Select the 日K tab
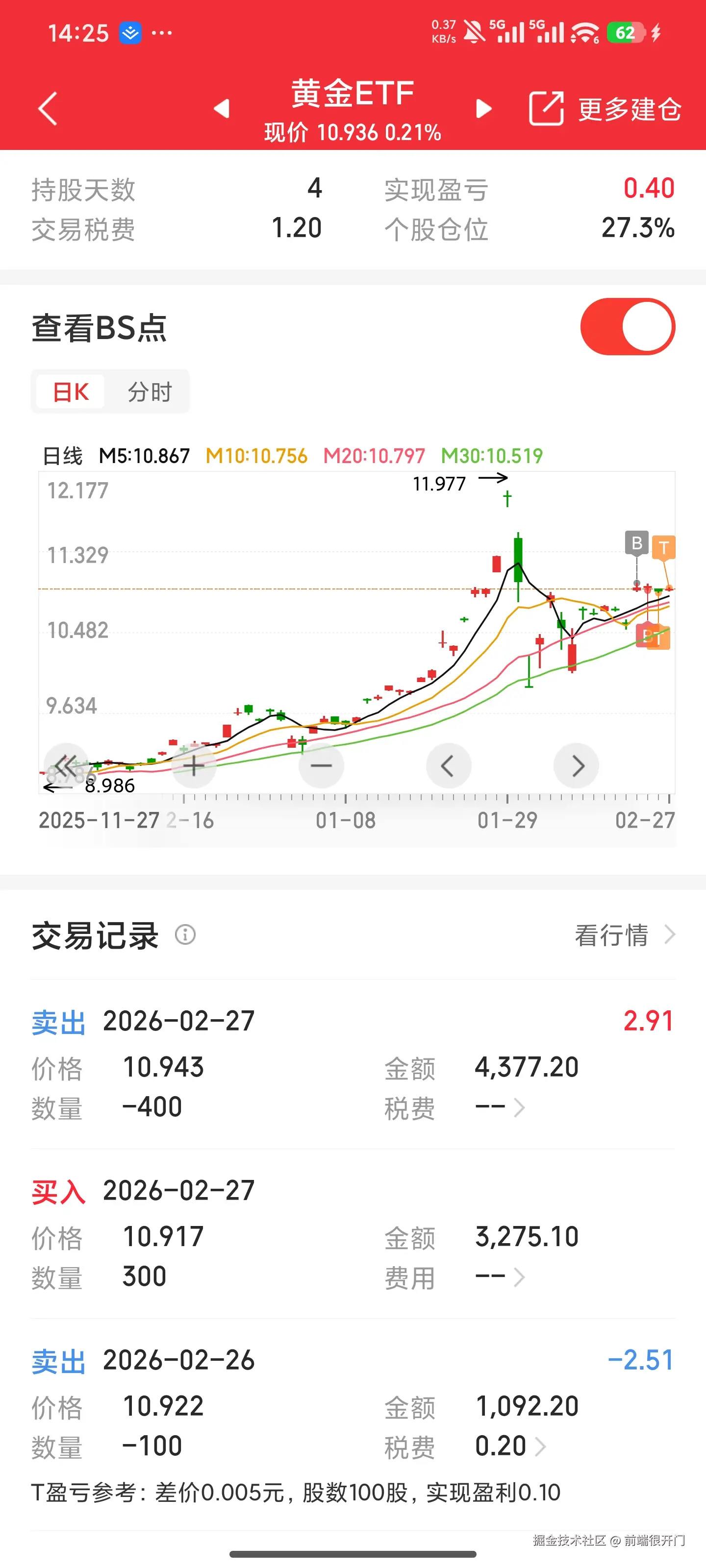The image size is (706, 1568). (x=71, y=392)
